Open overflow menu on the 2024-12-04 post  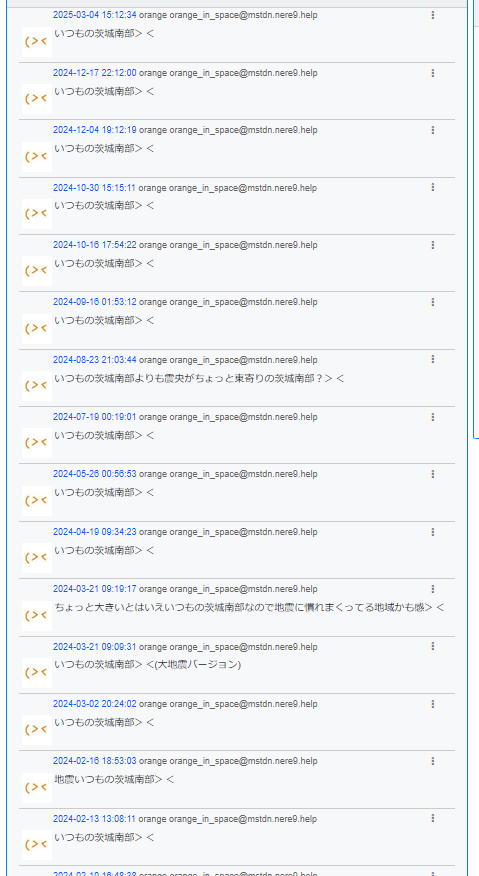click(433, 130)
